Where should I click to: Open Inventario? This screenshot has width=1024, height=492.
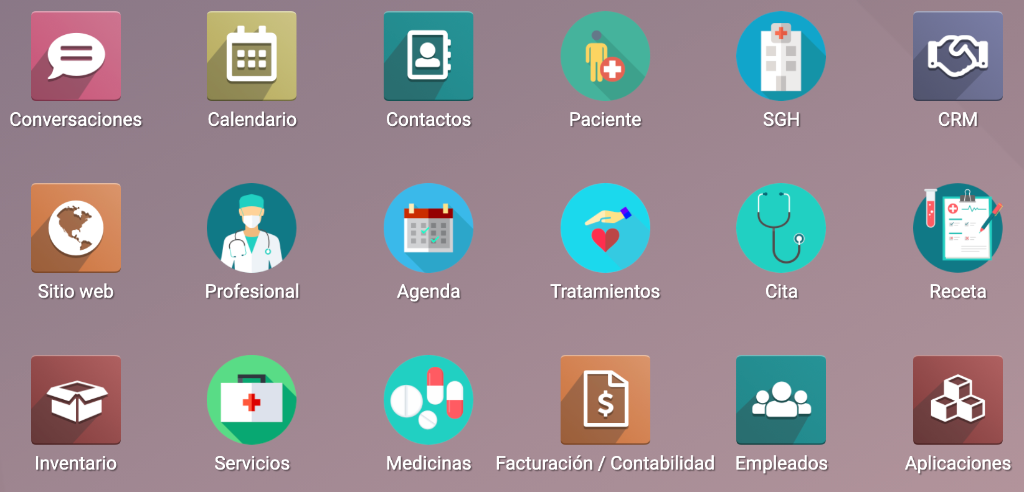(x=76, y=401)
